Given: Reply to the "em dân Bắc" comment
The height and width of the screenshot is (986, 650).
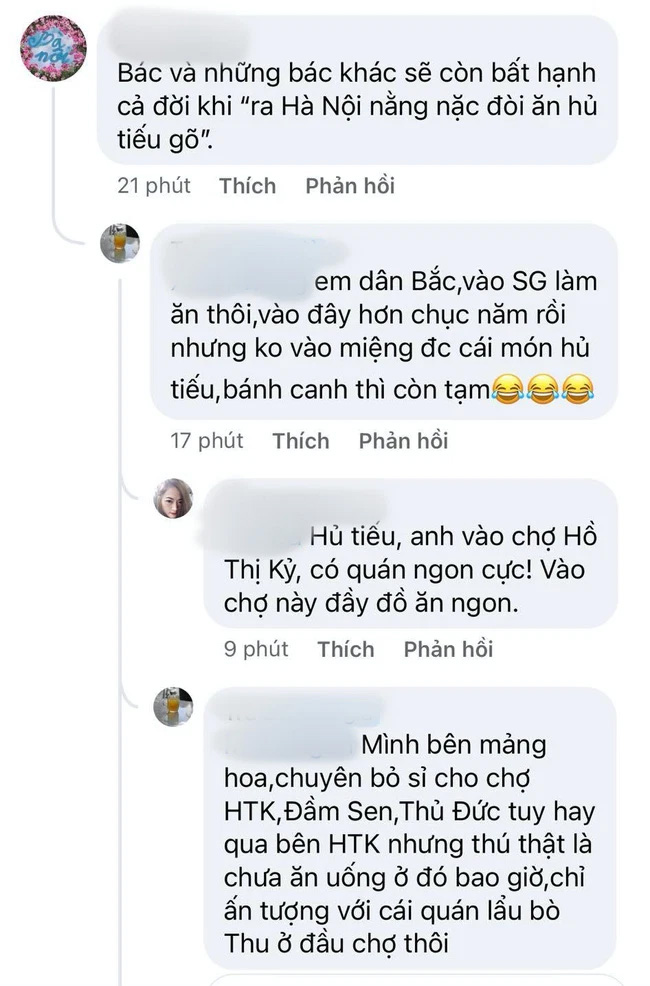Looking at the screenshot, I should pyautogui.click(x=403, y=441).
